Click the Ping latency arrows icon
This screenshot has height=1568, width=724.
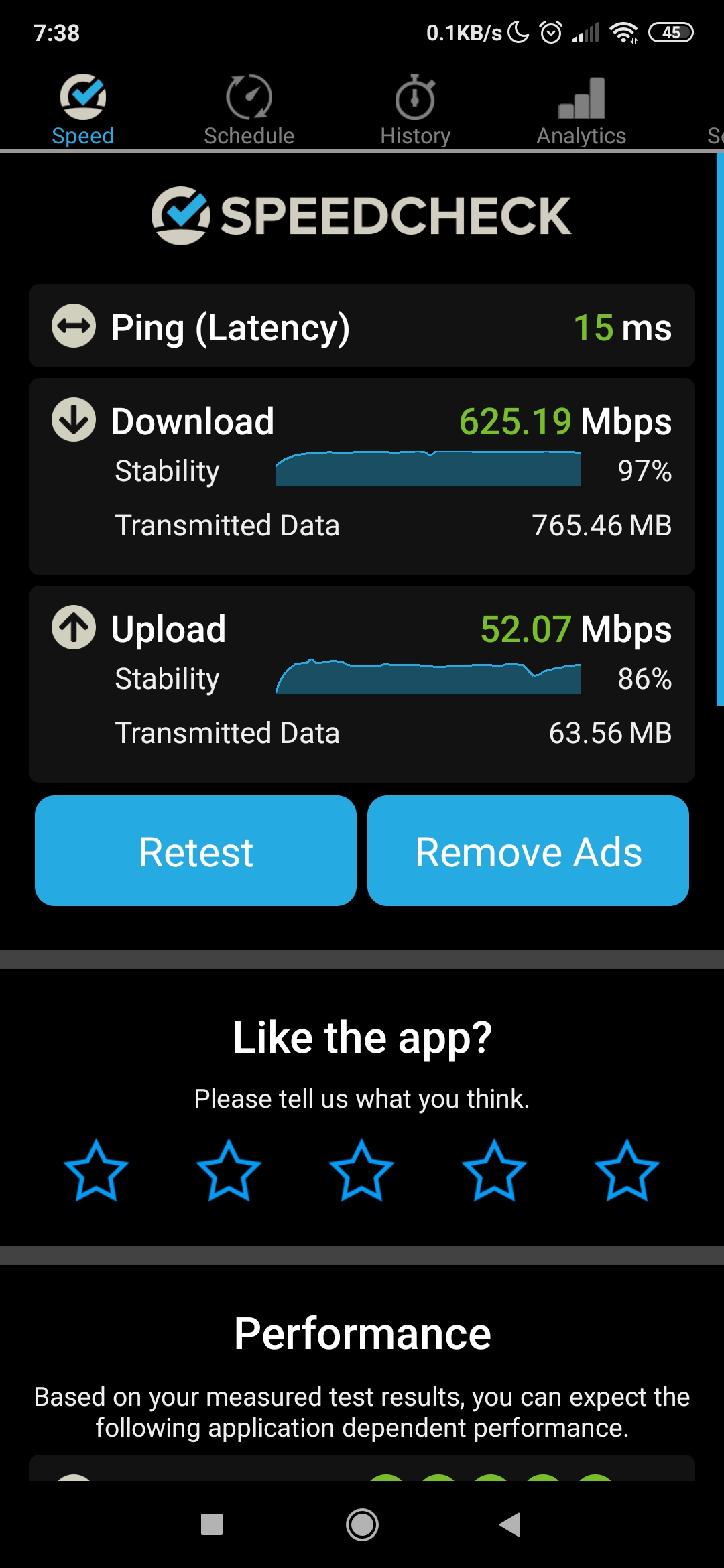point(74,328)
